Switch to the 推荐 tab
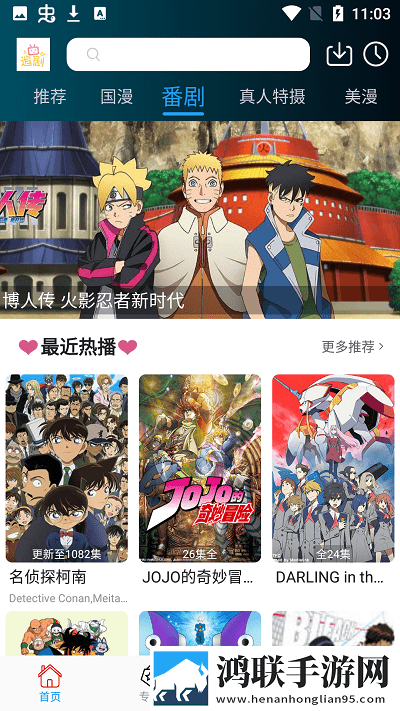The width and height of the screenshot is (400, 711). point(50,97)
